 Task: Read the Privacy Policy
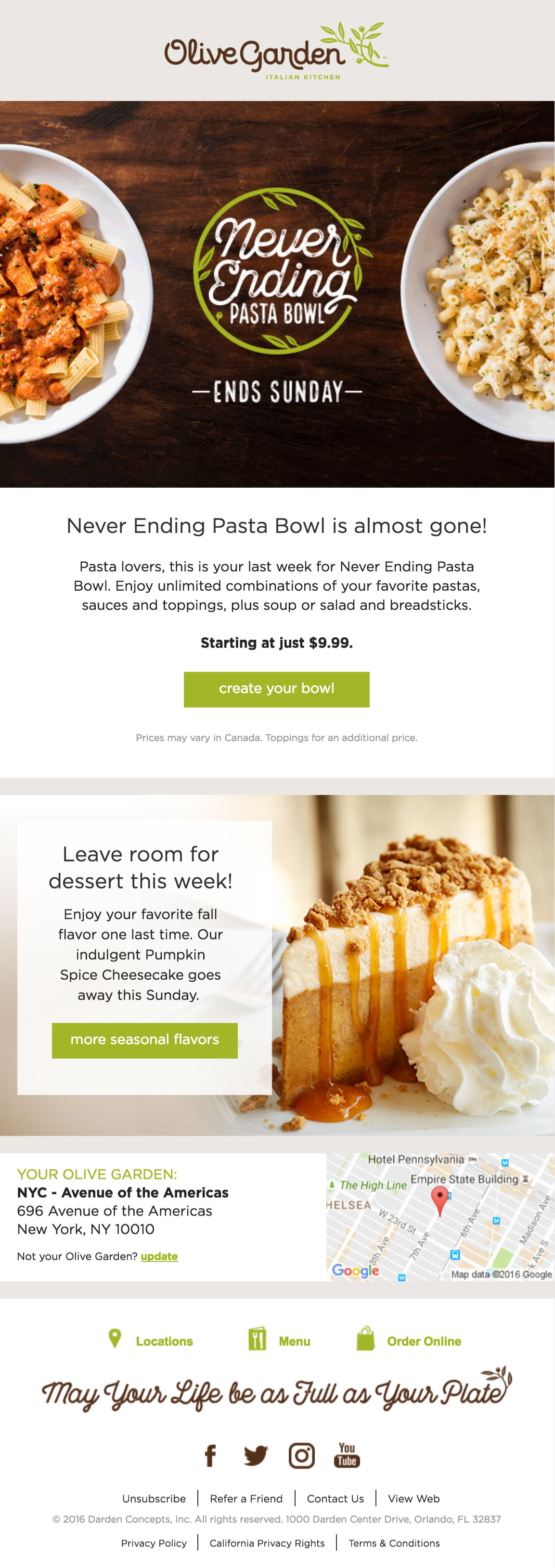(154, 1543)
